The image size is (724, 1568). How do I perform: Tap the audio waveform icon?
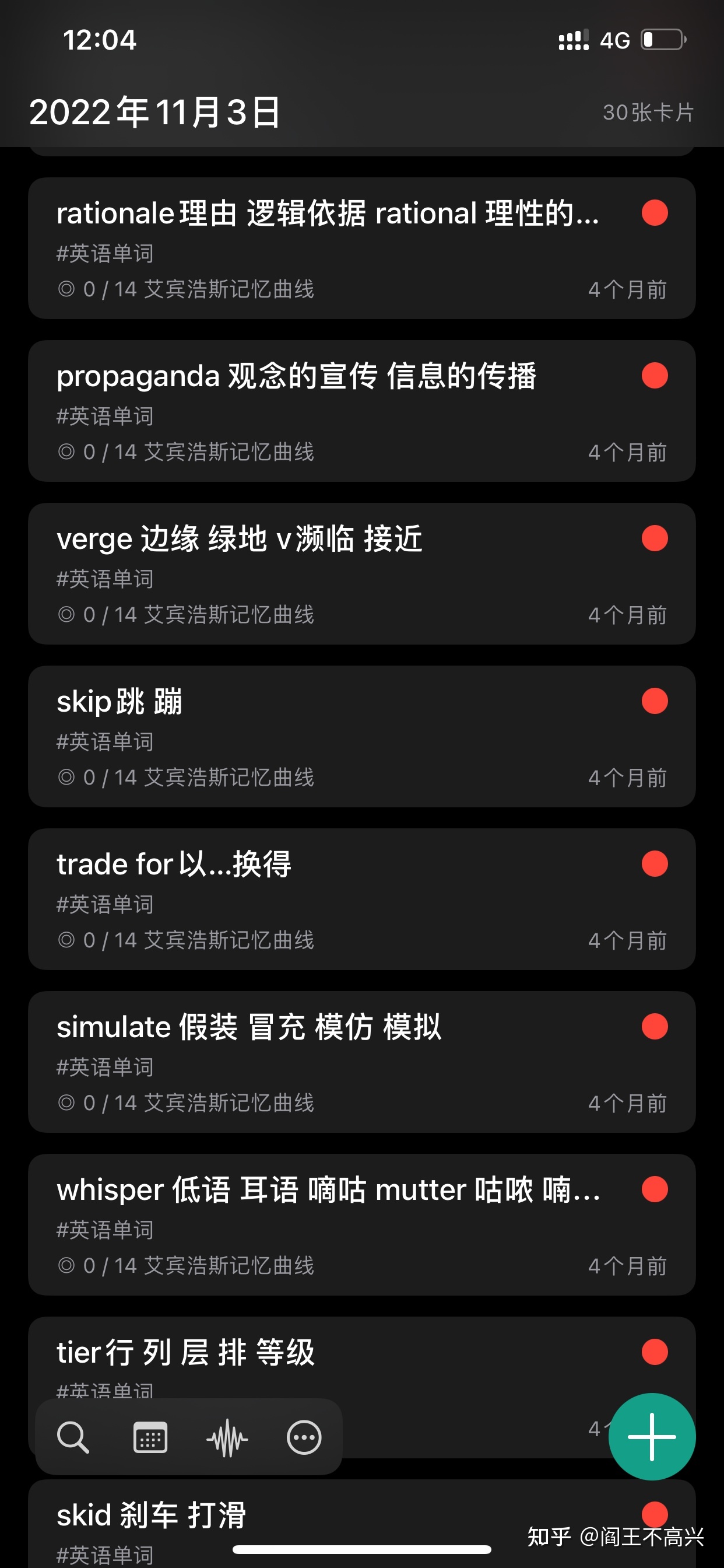227,1438
